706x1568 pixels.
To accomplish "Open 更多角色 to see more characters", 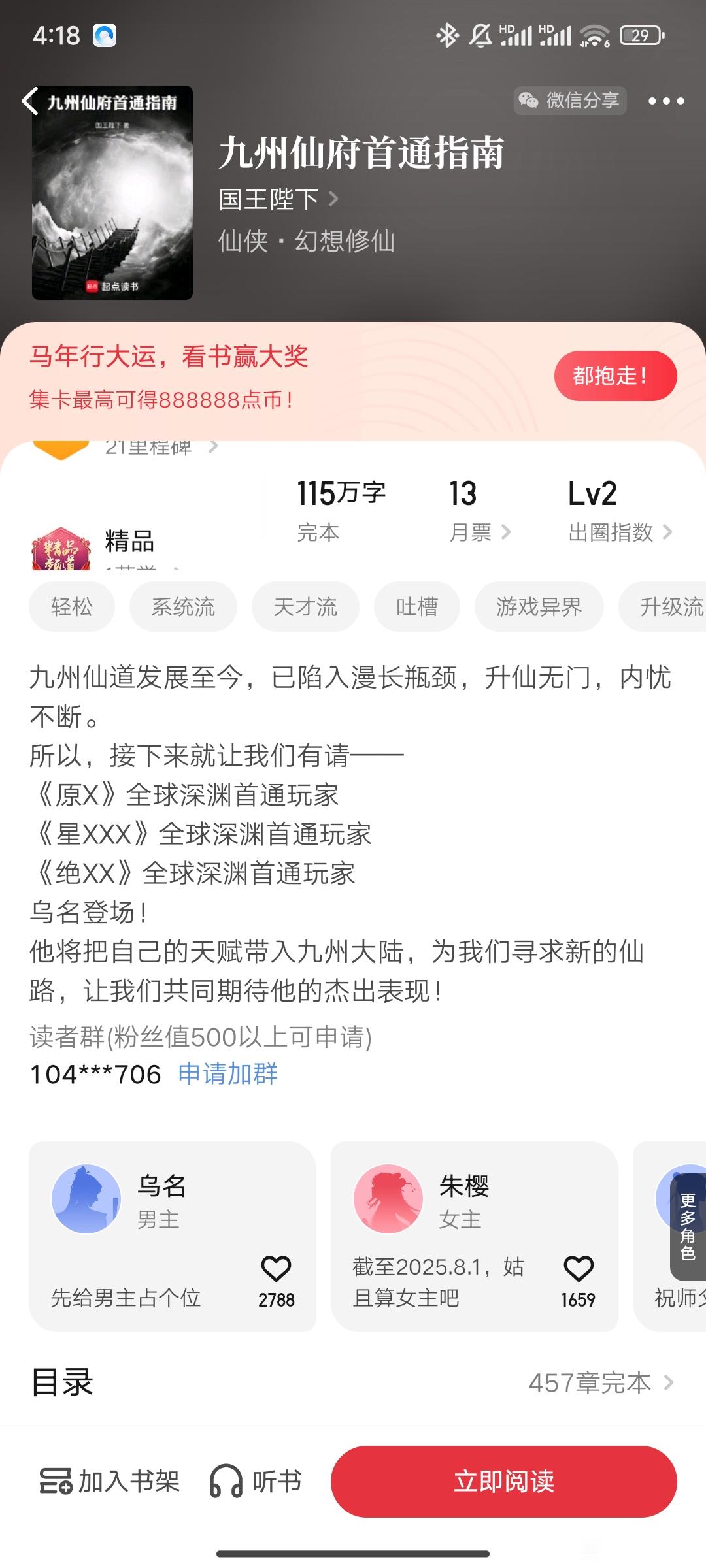I will [688, 1227].
